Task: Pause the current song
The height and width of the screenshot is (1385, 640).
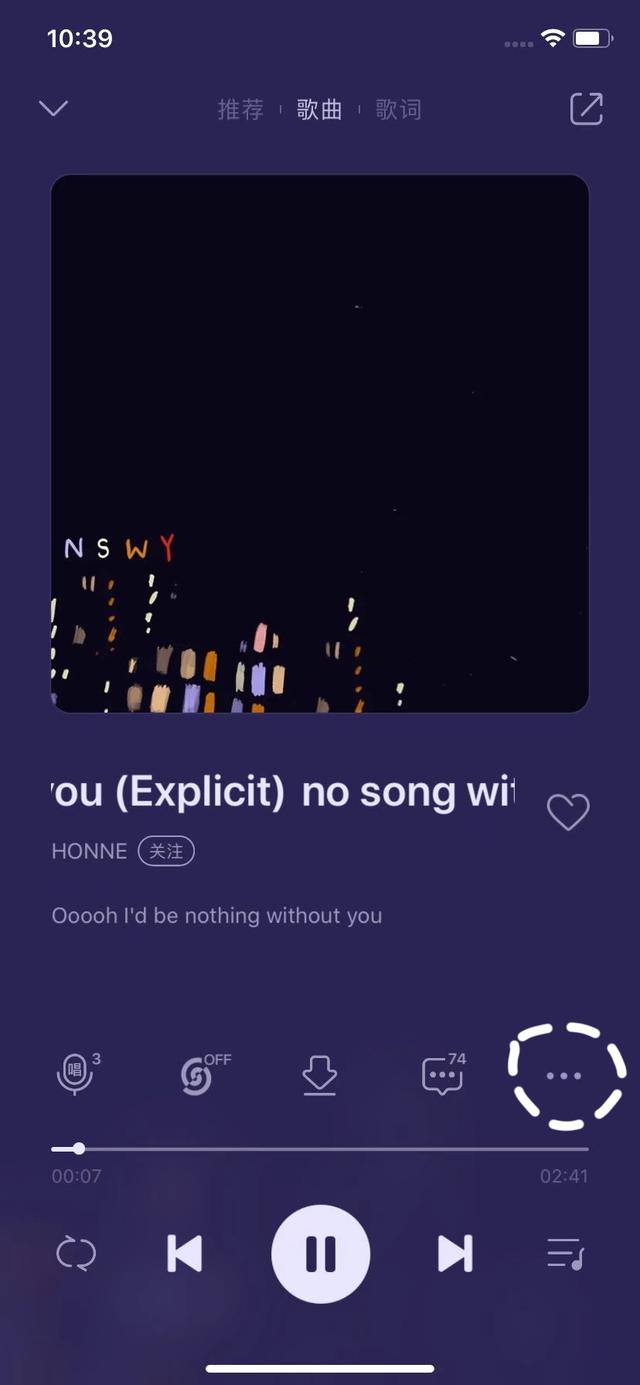Action: click(x=321, y=1253)
